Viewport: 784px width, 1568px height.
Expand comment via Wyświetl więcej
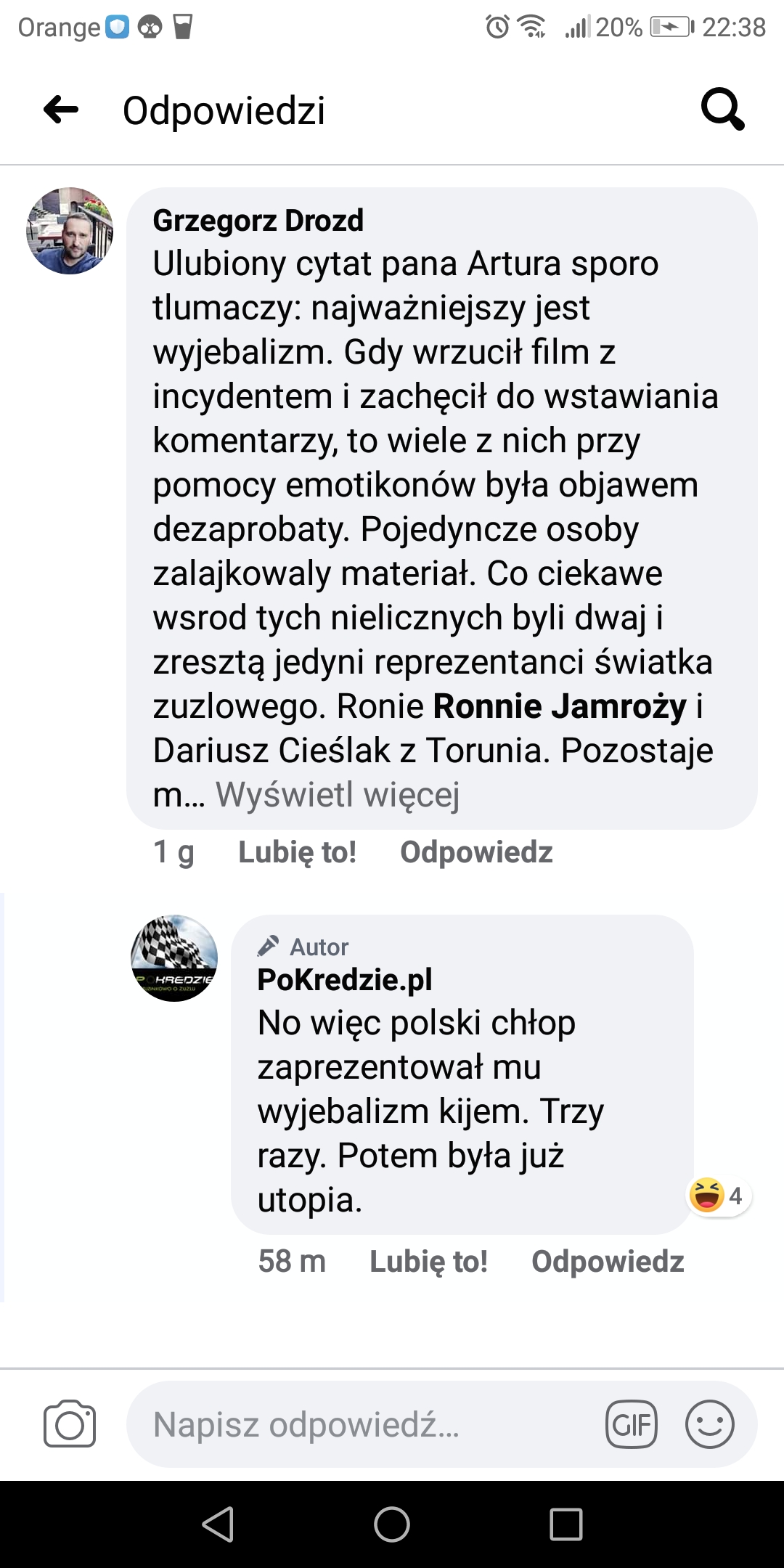pos(338,795)
